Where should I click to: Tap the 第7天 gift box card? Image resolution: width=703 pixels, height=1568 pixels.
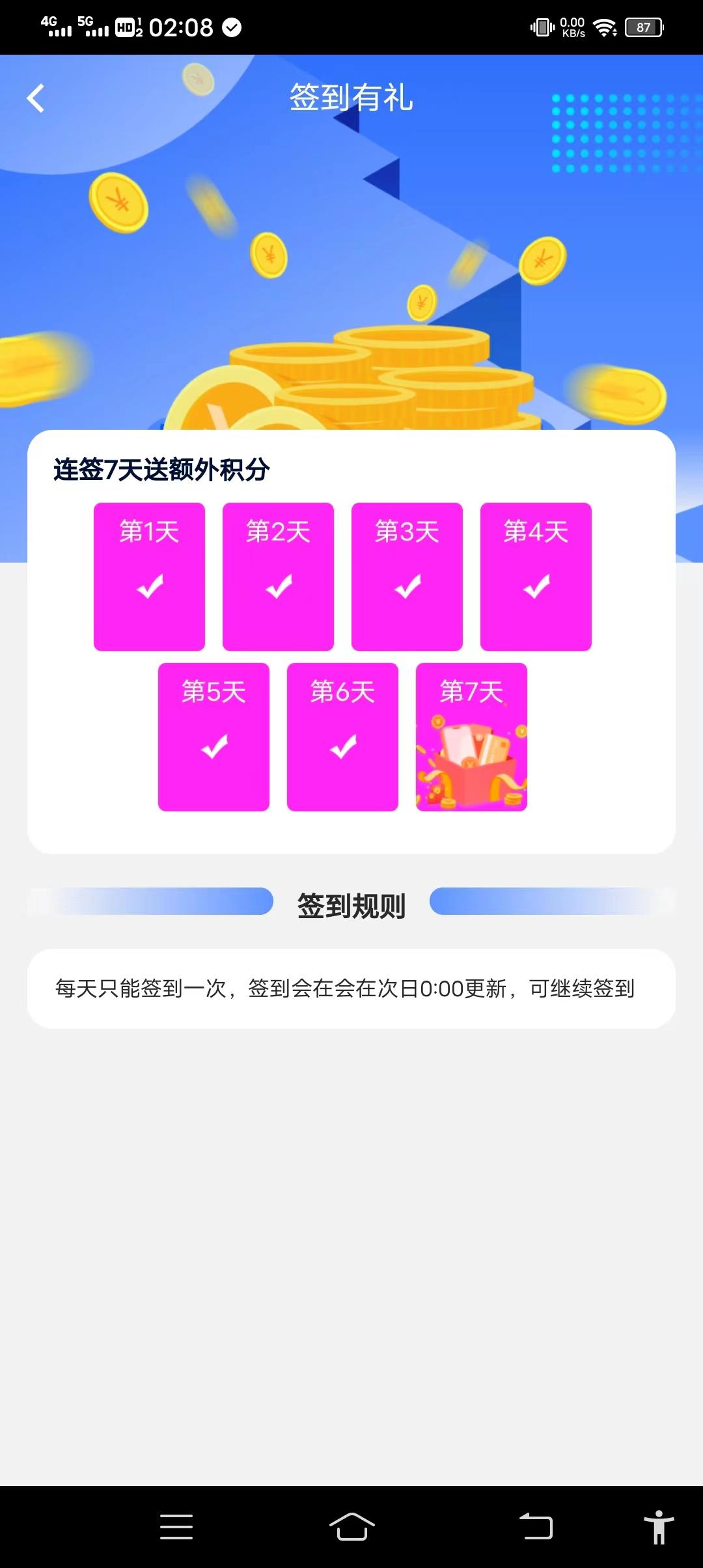[x=471, y=736]
